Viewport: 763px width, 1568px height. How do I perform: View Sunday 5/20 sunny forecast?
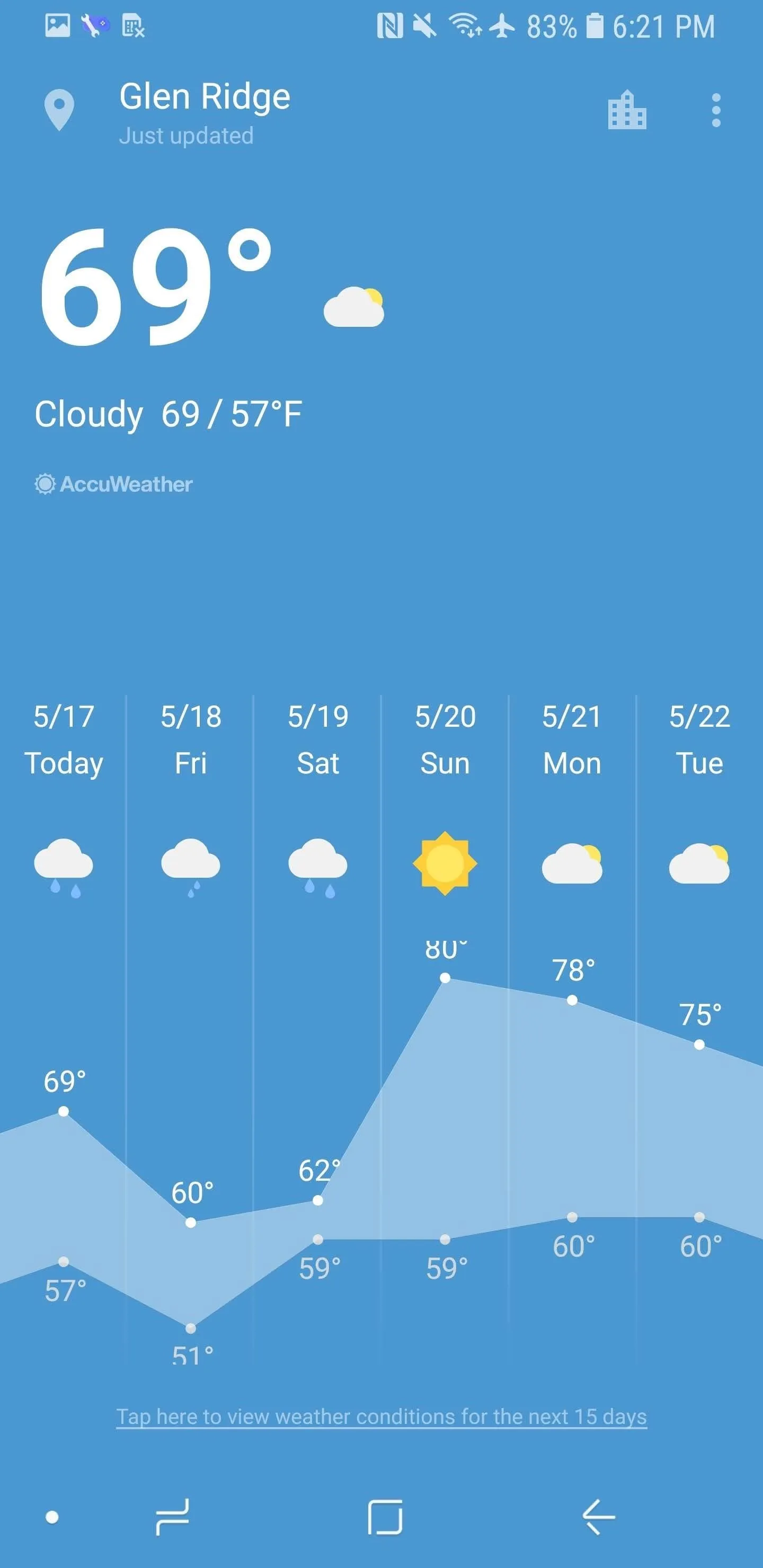445,1029
